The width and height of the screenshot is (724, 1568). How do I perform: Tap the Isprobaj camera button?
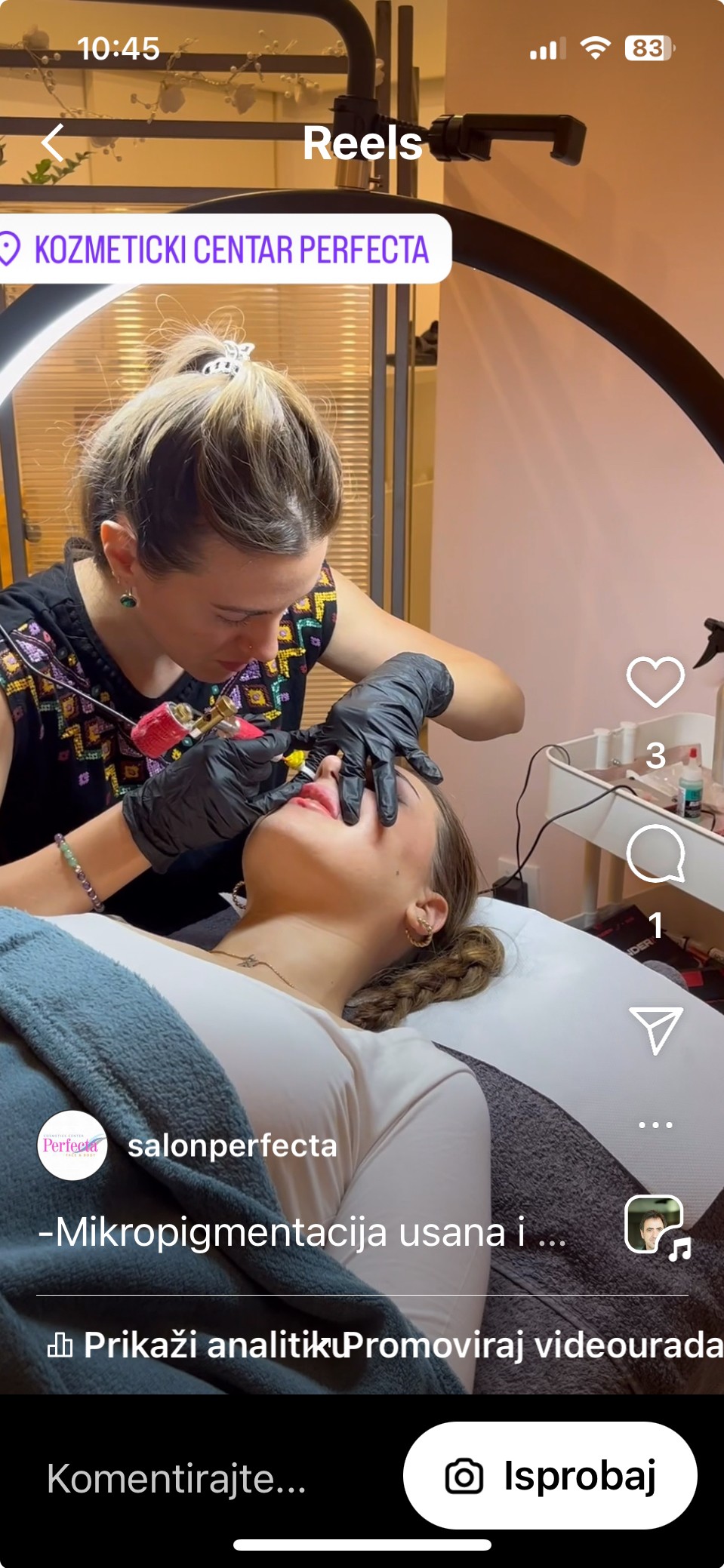[550, 1476]
